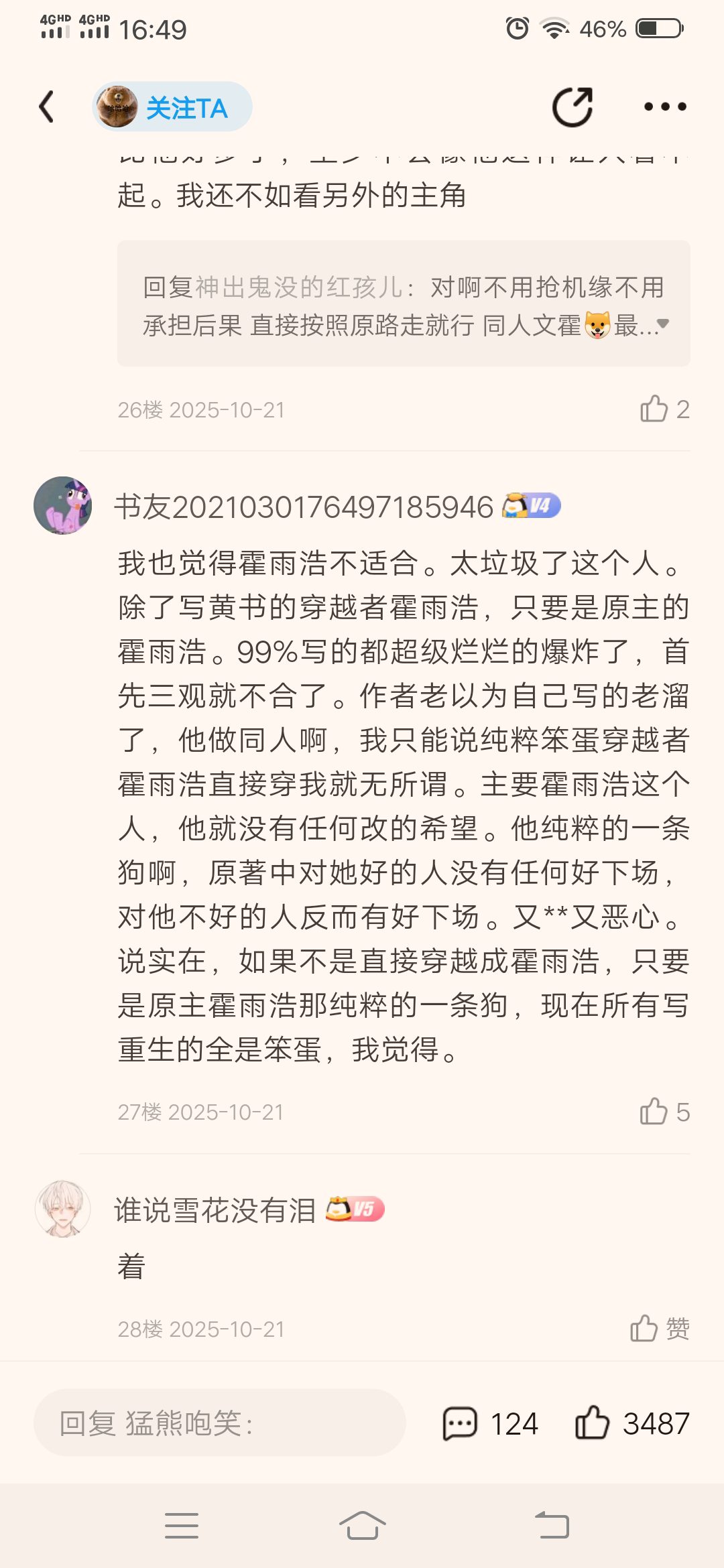Image resolution: width=724 pixels, height=1568 pixels.
Task: Expand the quoted reply to 神出鬼没的红孩儿
Action: click(662, 324)
